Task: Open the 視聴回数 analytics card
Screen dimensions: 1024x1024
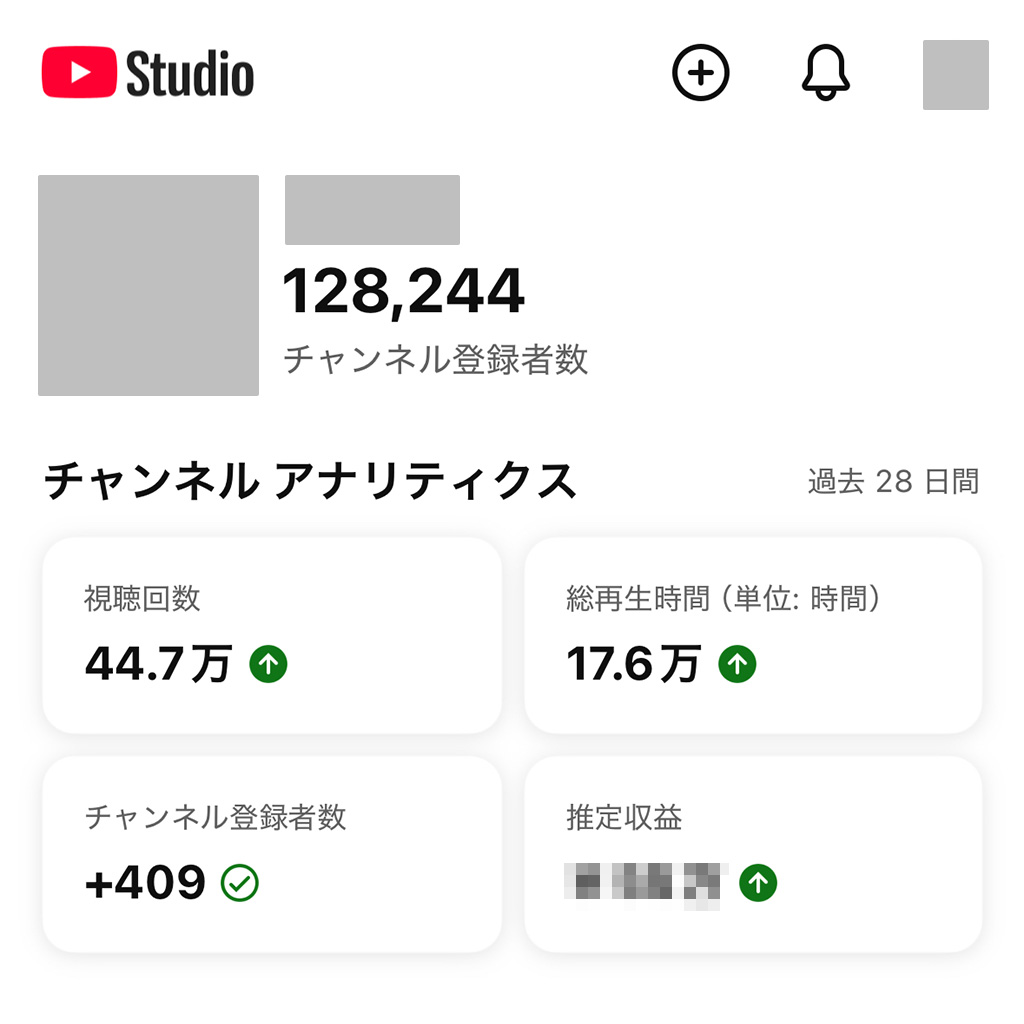Action: pos(271,635)
